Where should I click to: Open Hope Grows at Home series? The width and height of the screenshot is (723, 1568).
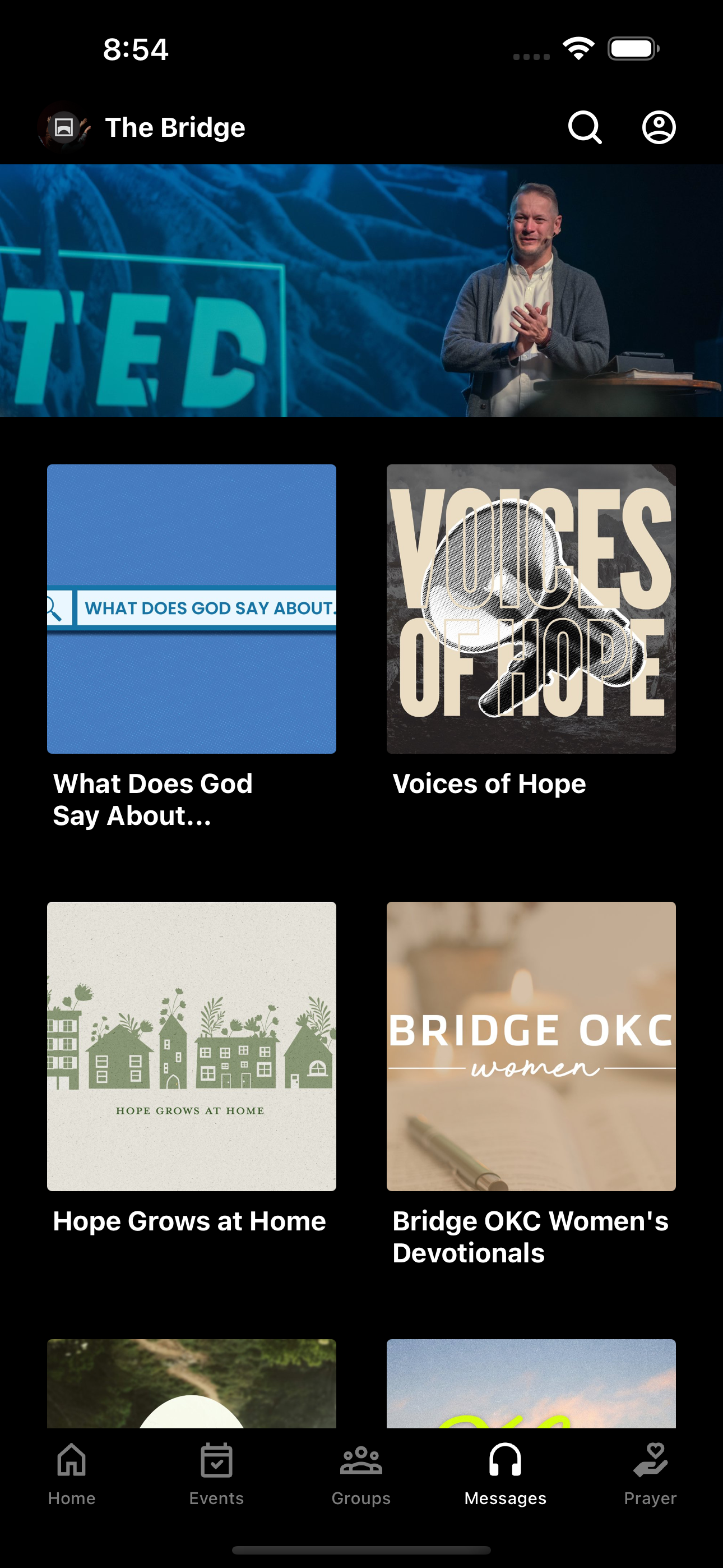[191, 1046]
